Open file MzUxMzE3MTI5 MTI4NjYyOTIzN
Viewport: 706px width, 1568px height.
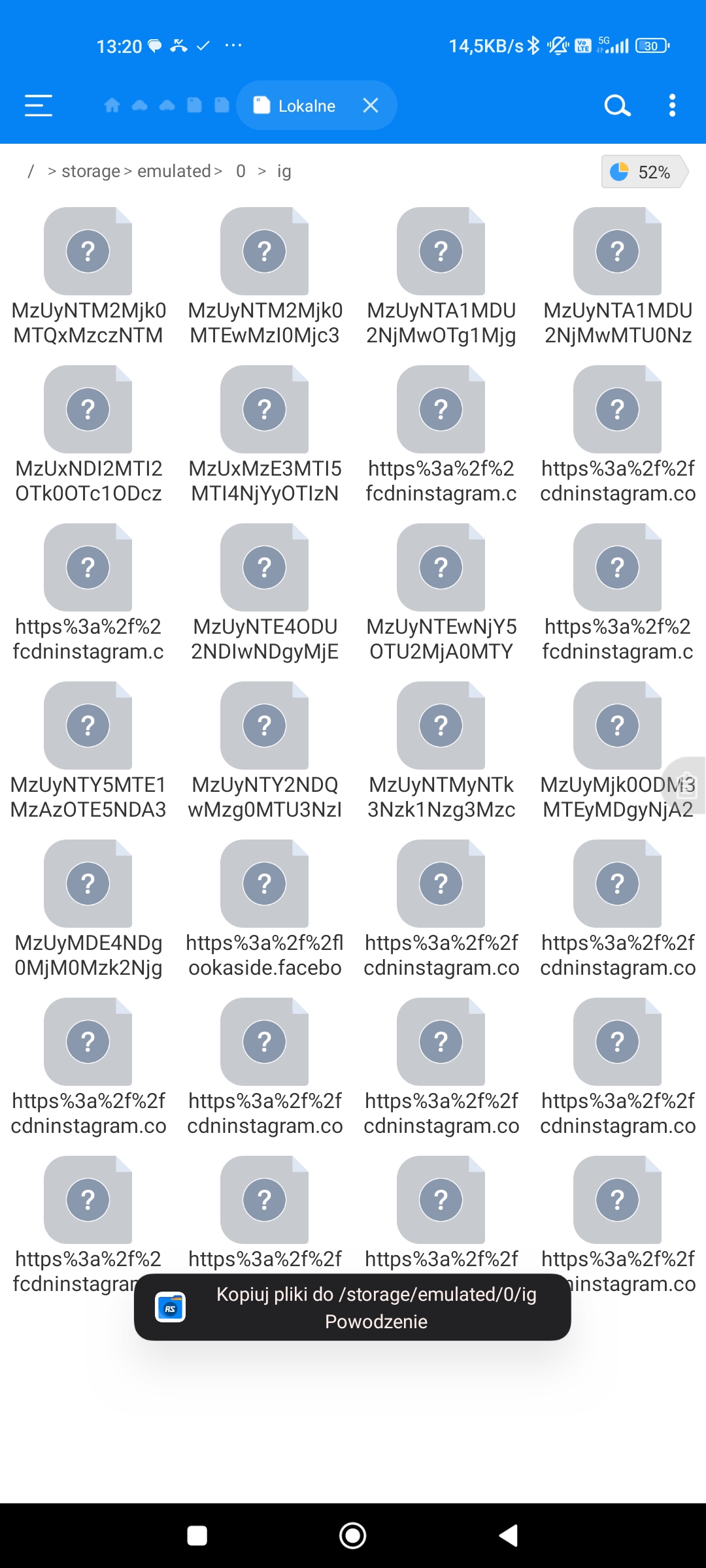265,410
